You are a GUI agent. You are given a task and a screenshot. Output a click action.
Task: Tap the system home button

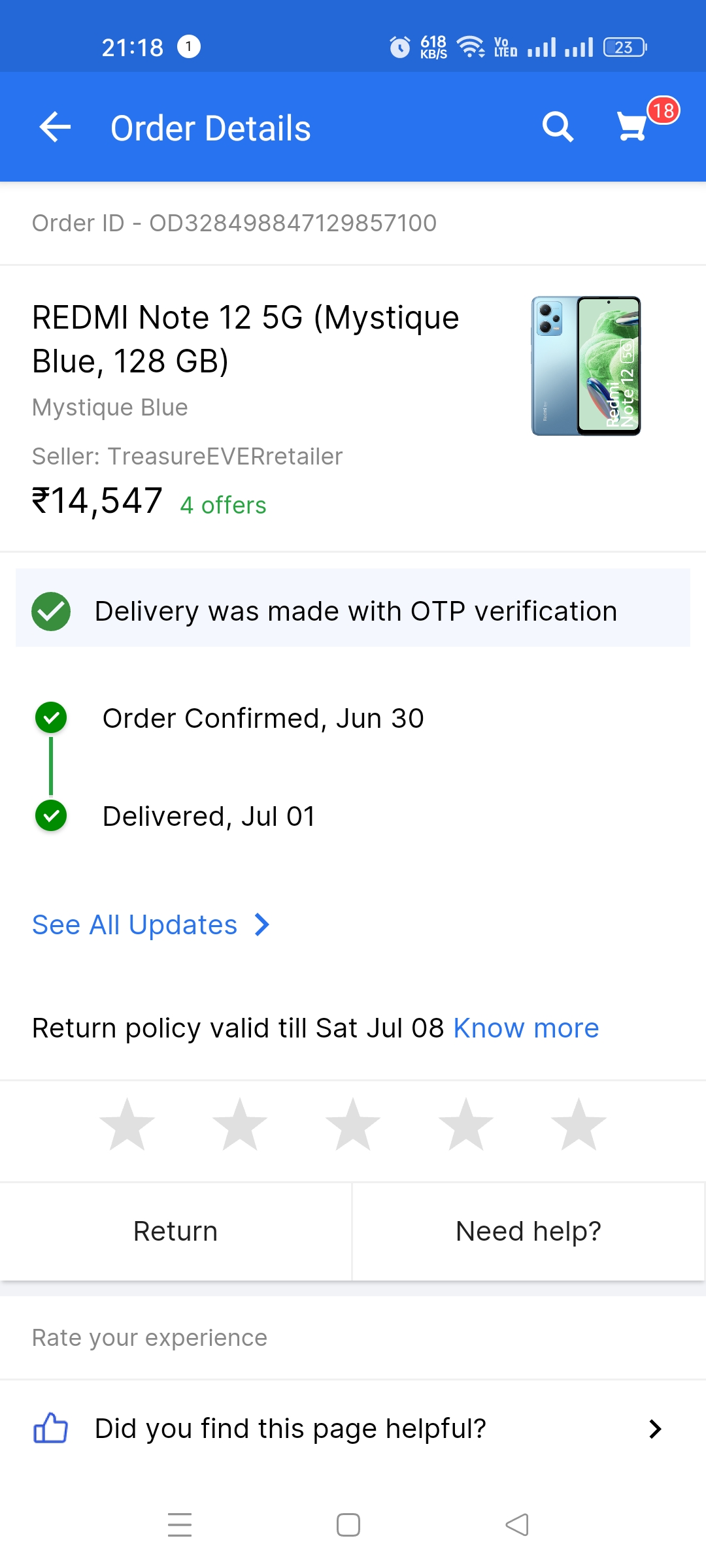coord(348,1525)
